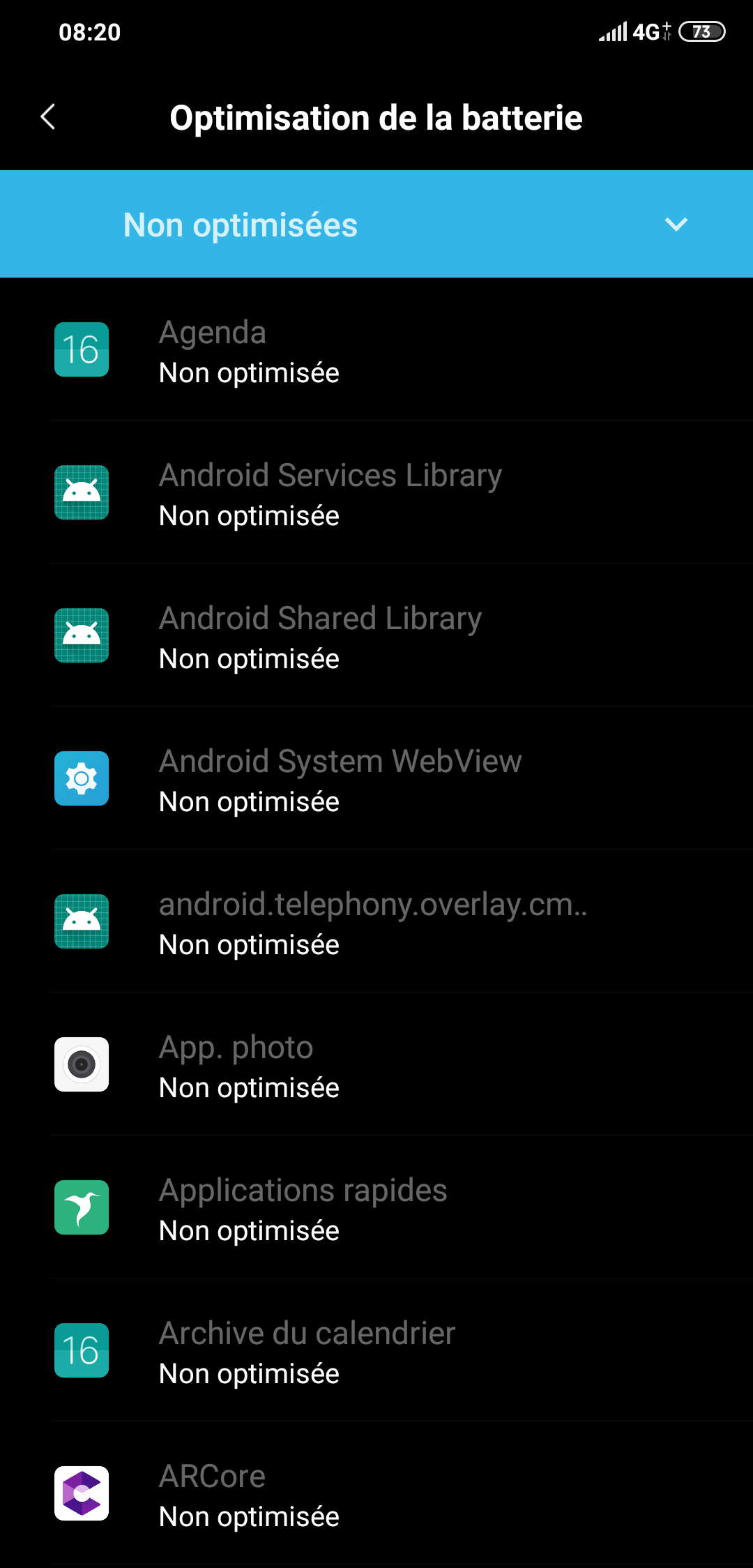The height and width of the screenshot is (1568, 753).
Task: Choose the Applications rapides entry
Action: click(376, 1207)
